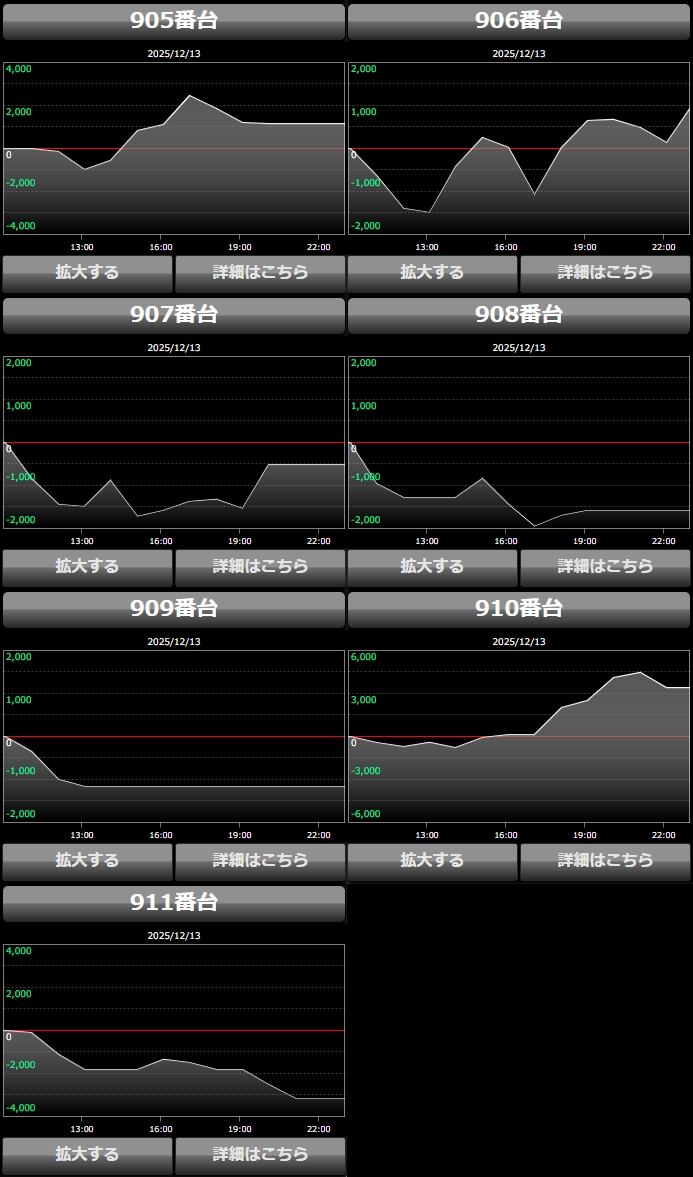Screen dimensions: 693x1177
Task: Enlarge the graph for machine 906
Action: coord(432,273)
